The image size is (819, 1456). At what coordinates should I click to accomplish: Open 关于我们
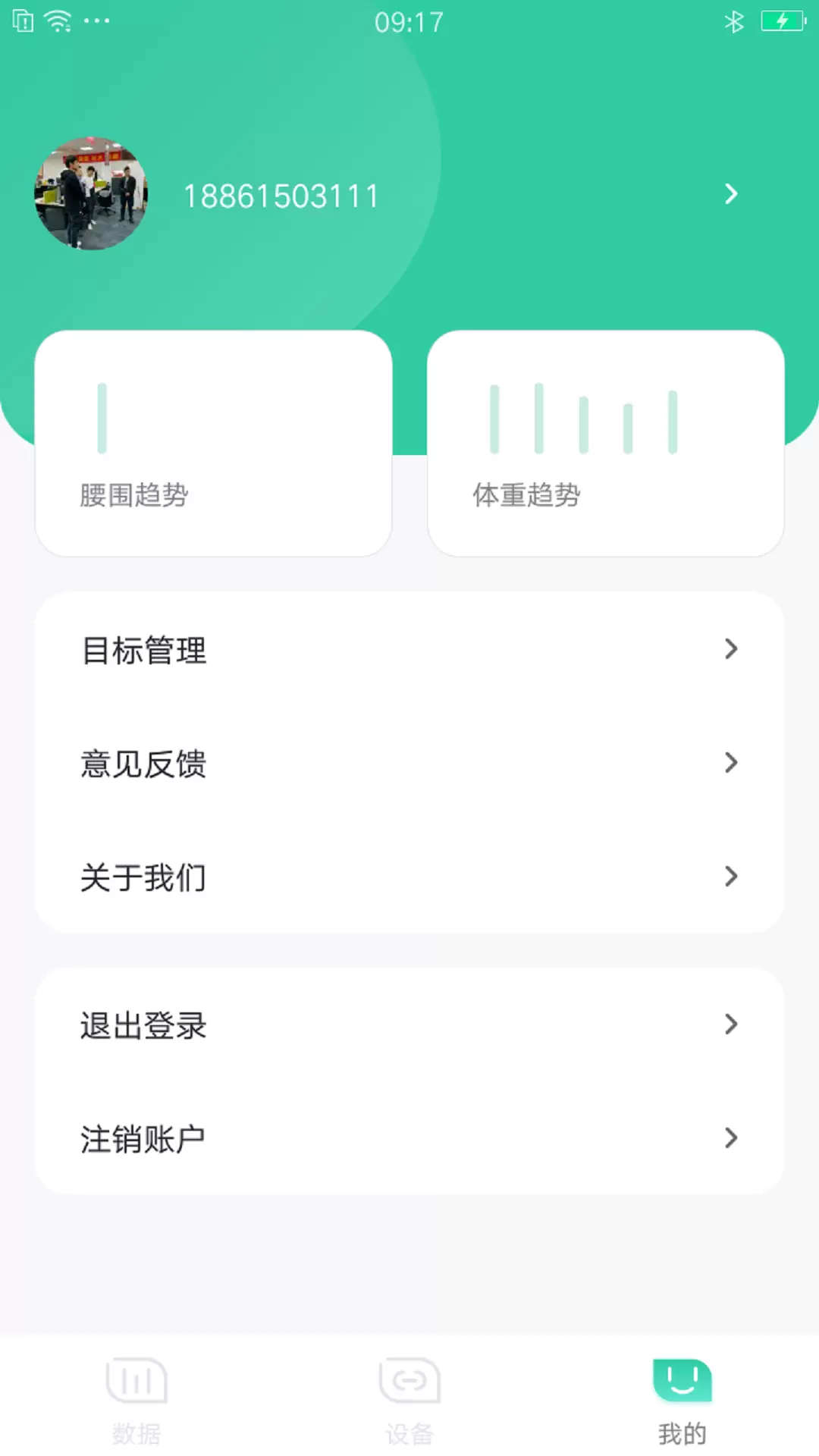409,877
